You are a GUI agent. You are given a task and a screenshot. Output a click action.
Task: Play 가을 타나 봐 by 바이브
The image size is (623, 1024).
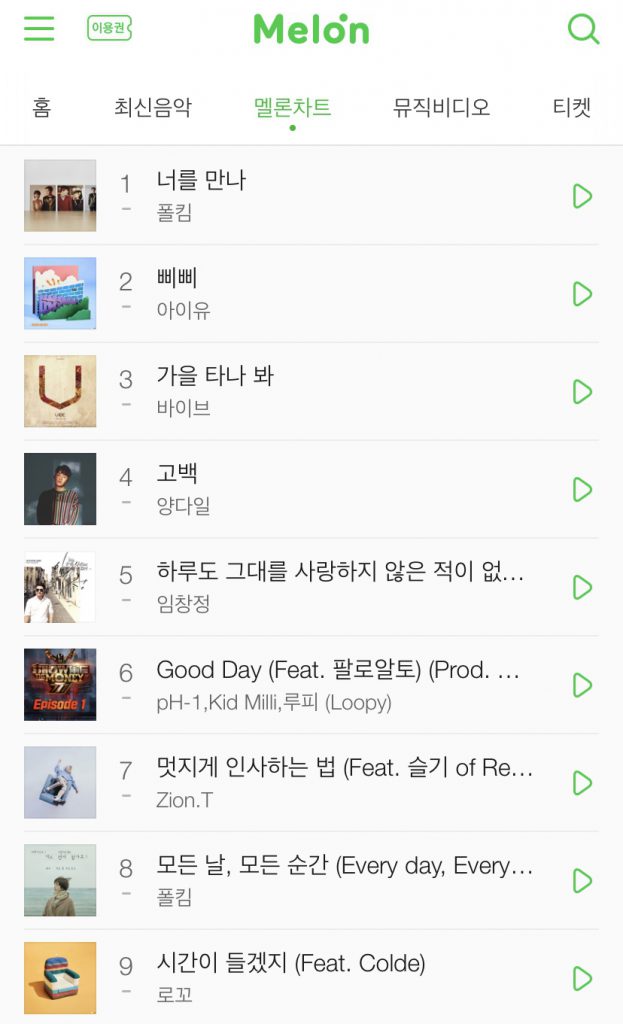point(582,392)
